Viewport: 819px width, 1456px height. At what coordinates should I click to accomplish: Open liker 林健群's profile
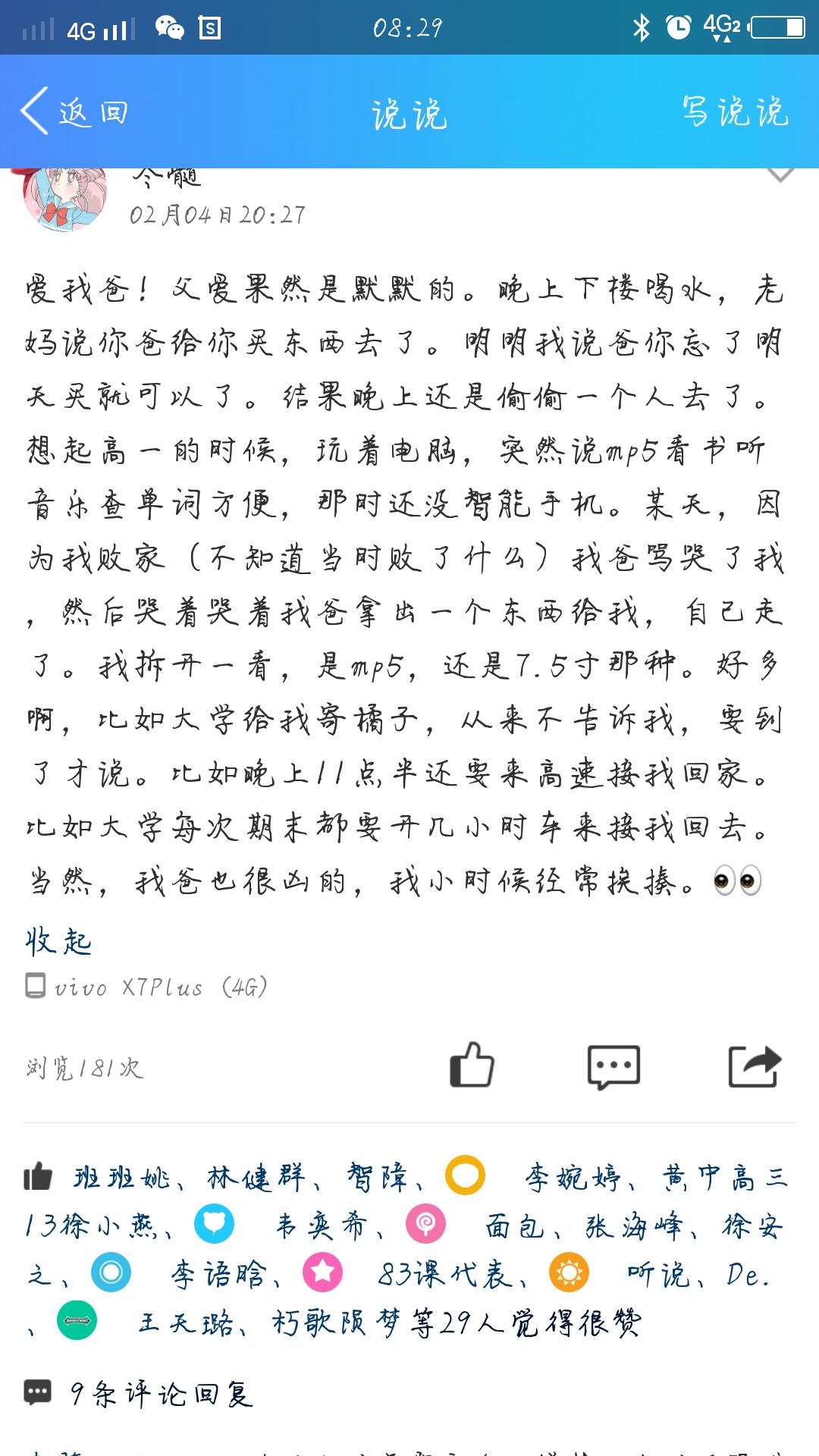click(x=256, y=1177)
